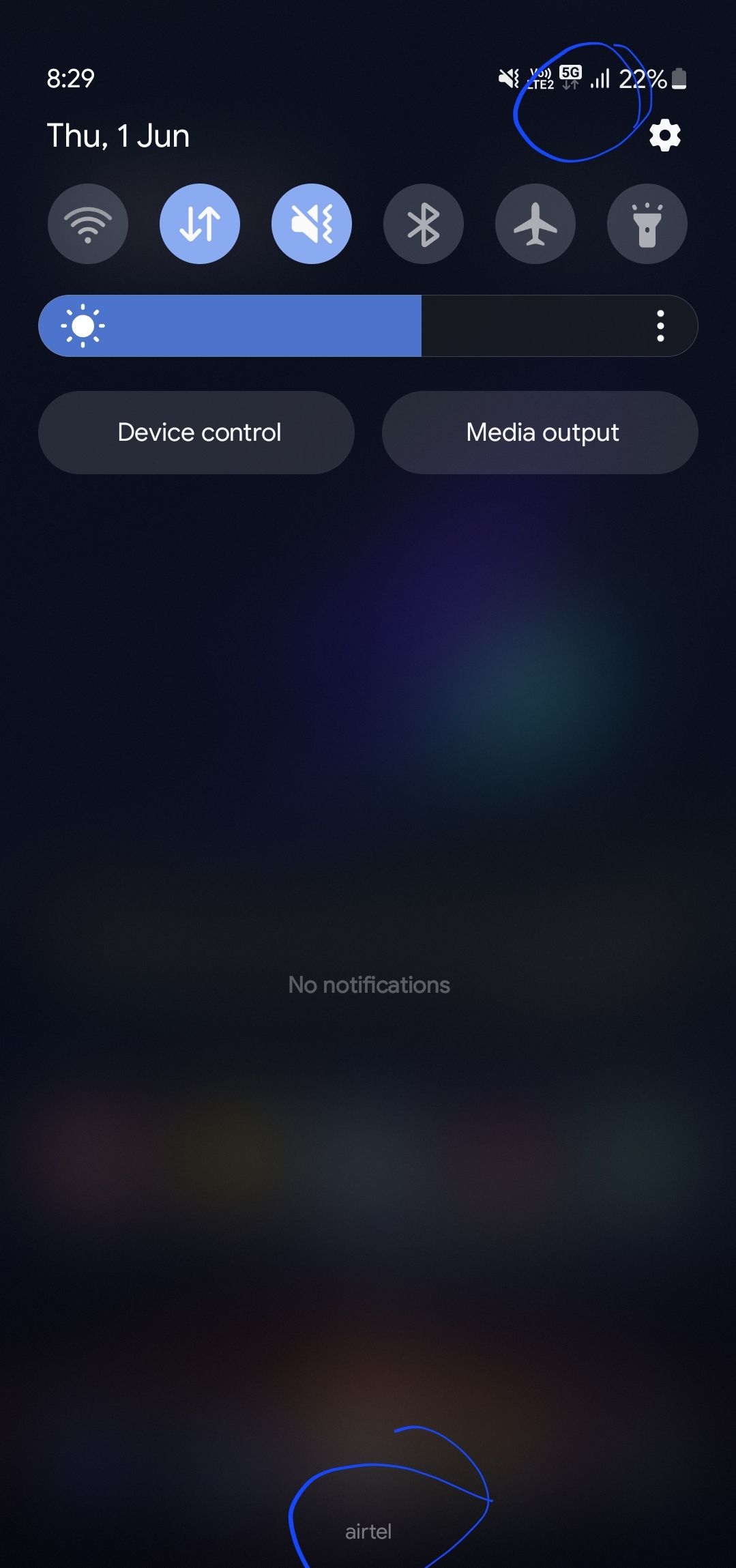Tap the clock showing 8:29
The image size is (736, 1568).
[x=70, y=78]
